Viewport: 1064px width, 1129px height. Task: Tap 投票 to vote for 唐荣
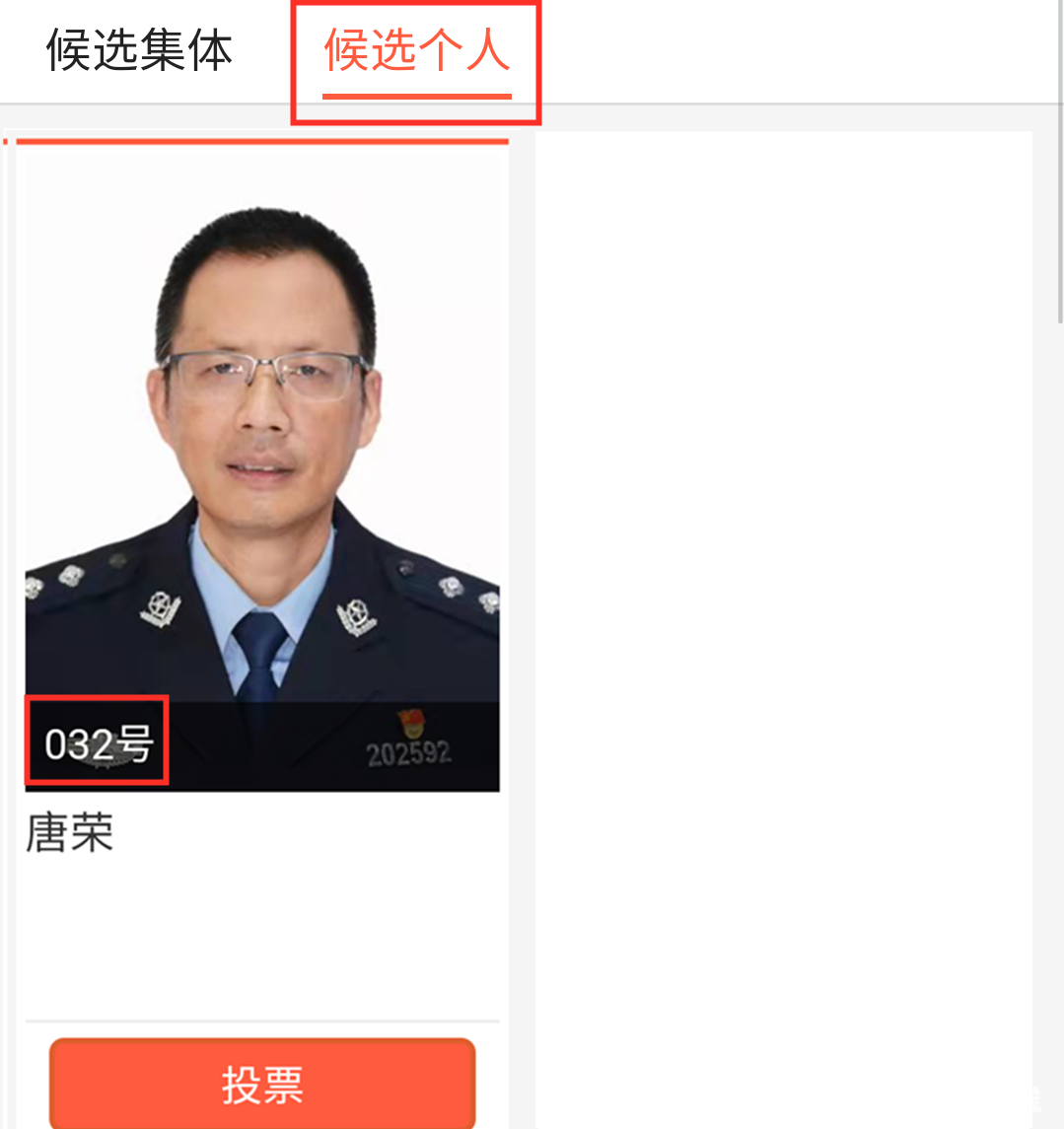[x=262, y=1084]
